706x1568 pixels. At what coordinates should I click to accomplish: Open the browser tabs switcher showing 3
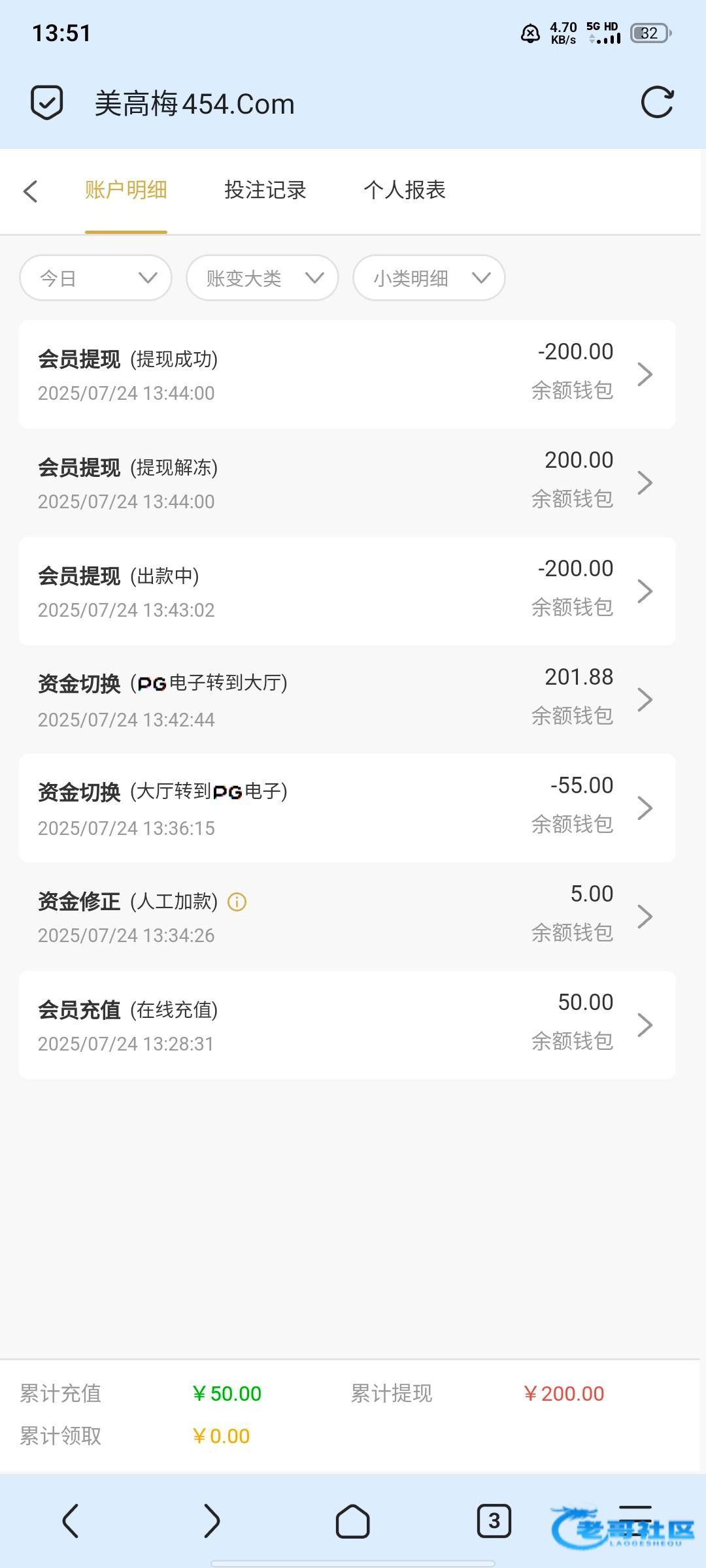494,1521
